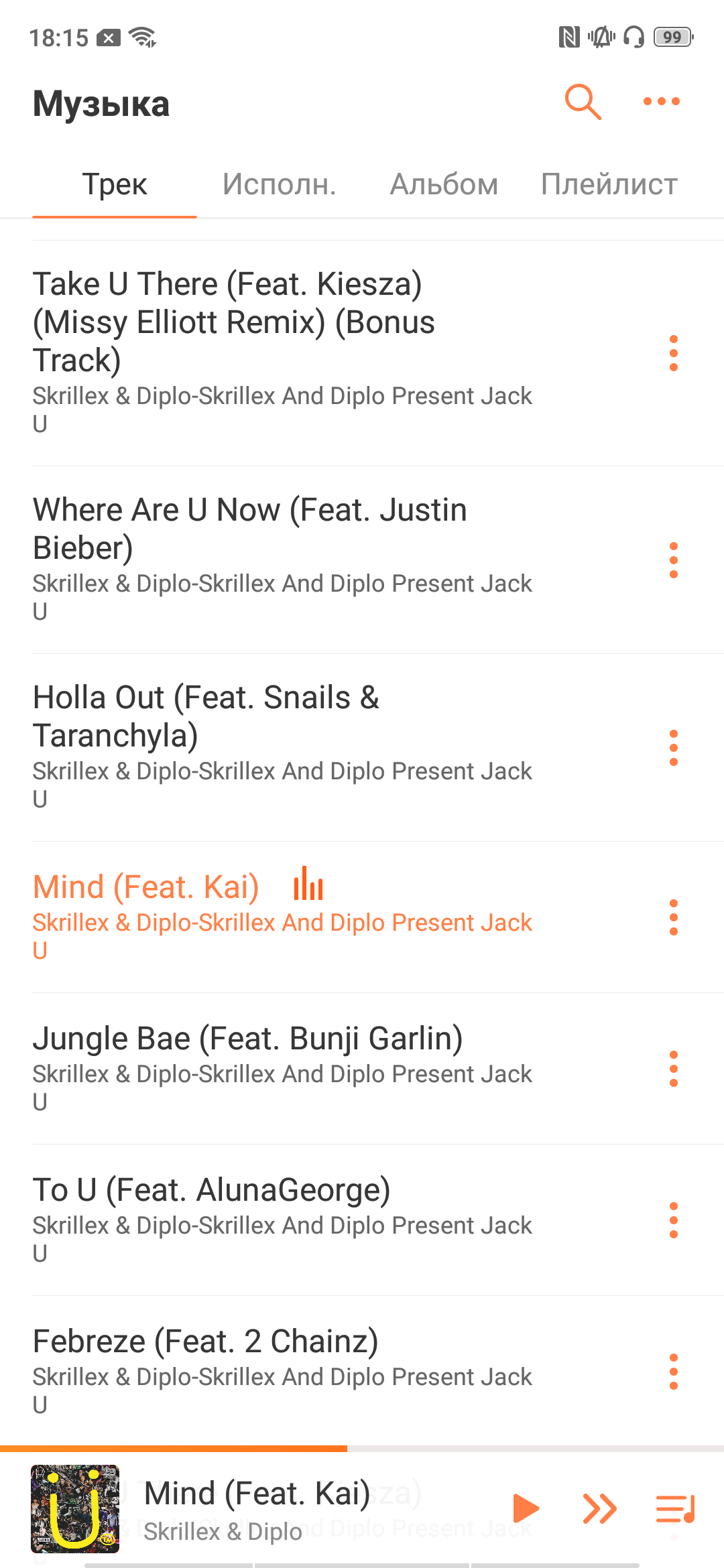Select the Трек tab

click(x=115, y=184)
